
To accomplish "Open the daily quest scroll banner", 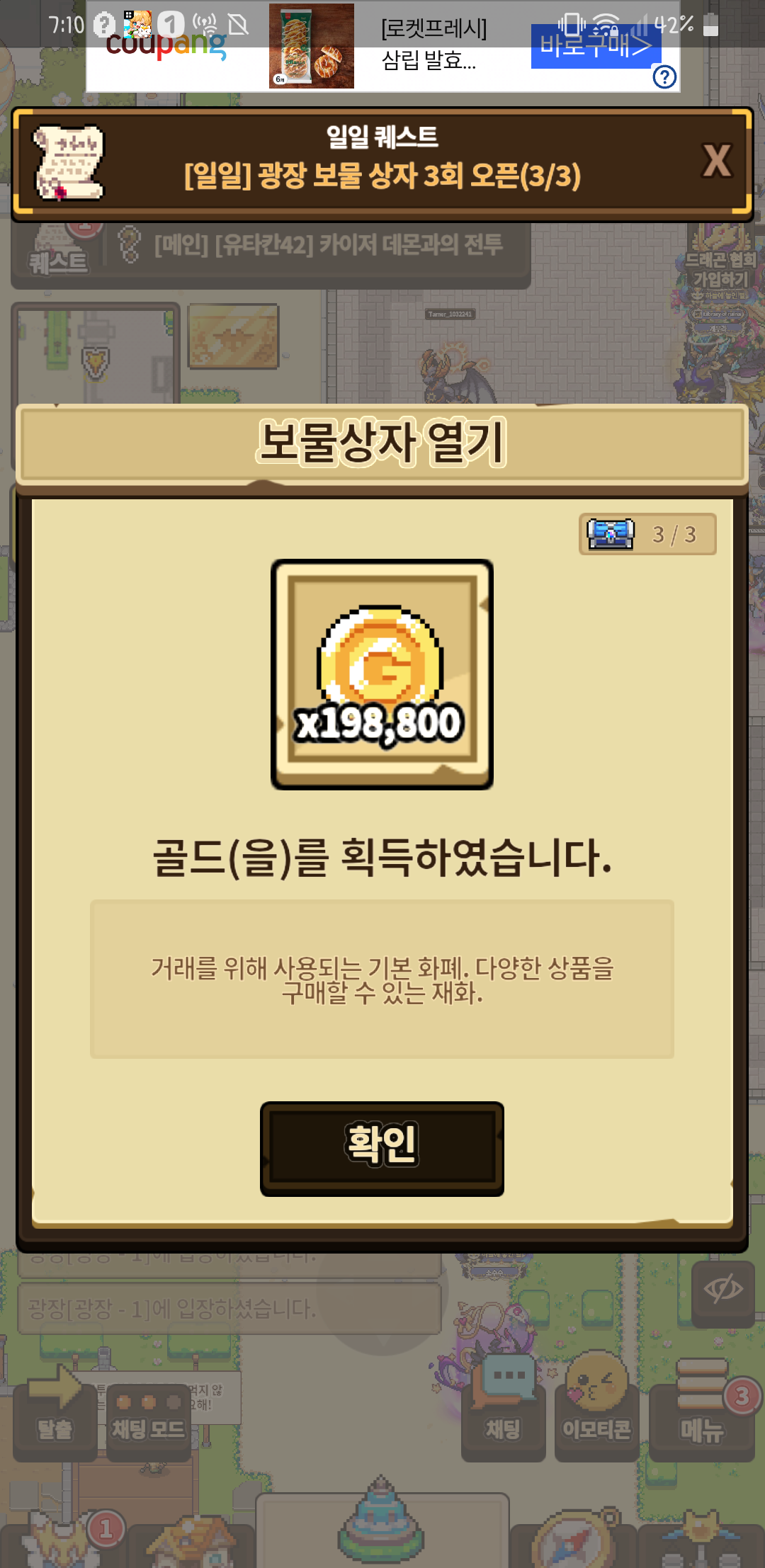I will (382, 161).
